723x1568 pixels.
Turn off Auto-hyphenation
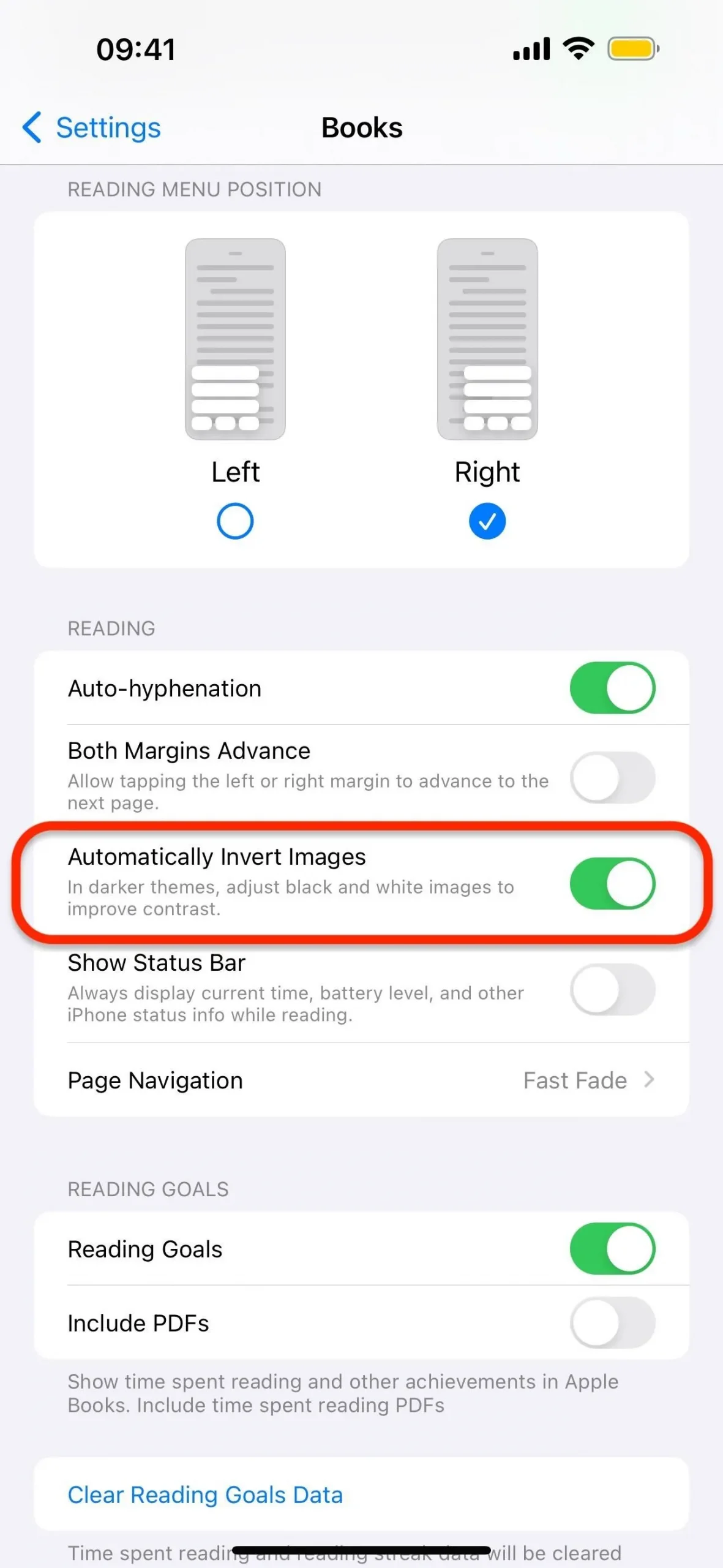[612, 688]
